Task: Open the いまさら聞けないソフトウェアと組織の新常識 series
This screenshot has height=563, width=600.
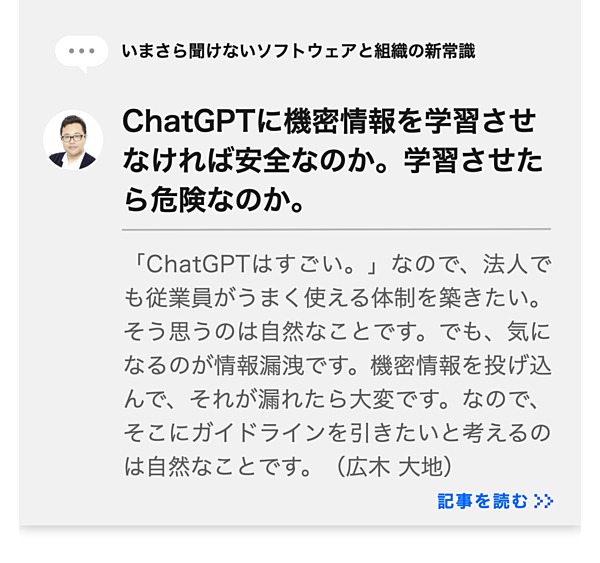Action: (296, 50)
